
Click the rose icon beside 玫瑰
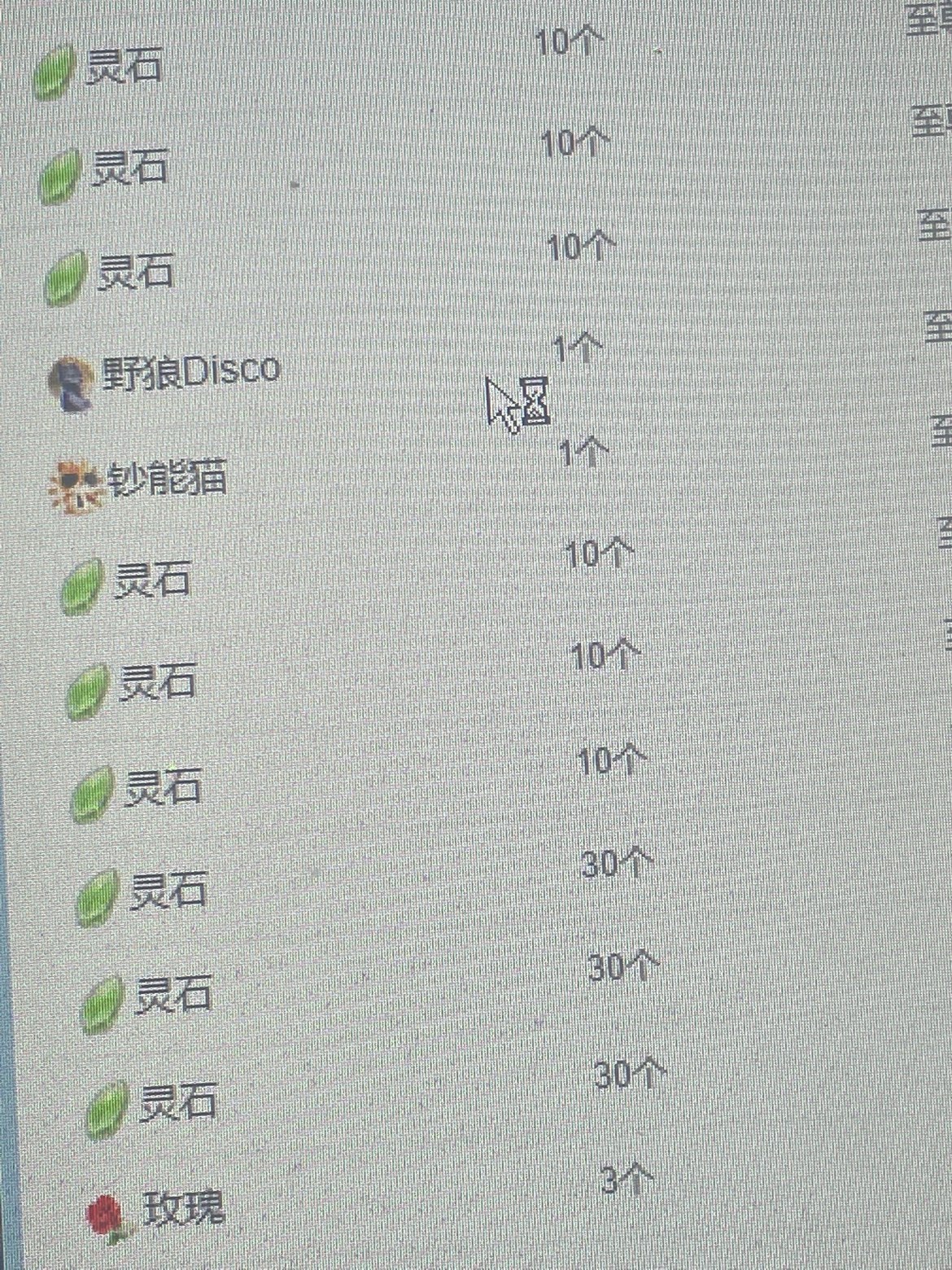pos(107,1213)
